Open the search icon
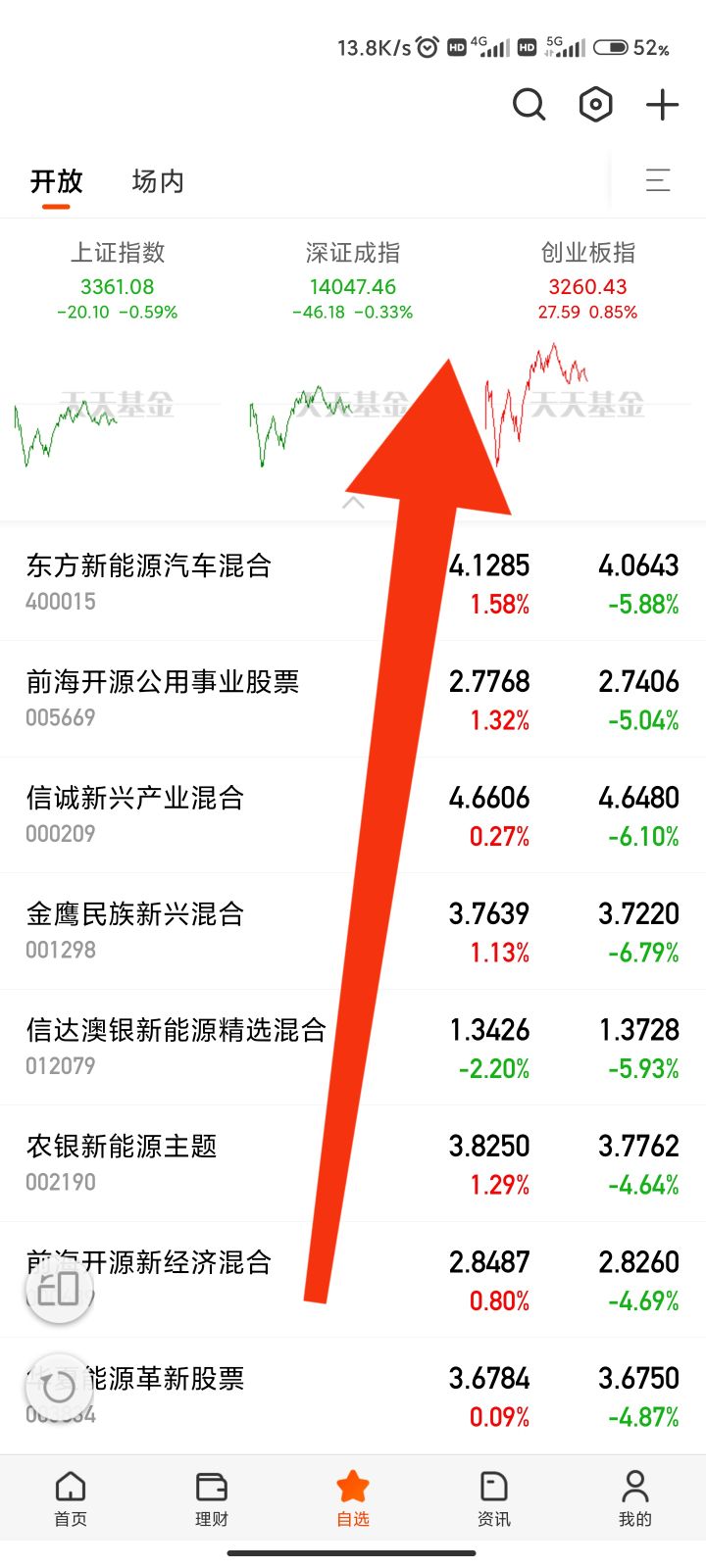Viewport: 706px width, 1568px height. tap(529, 104)
